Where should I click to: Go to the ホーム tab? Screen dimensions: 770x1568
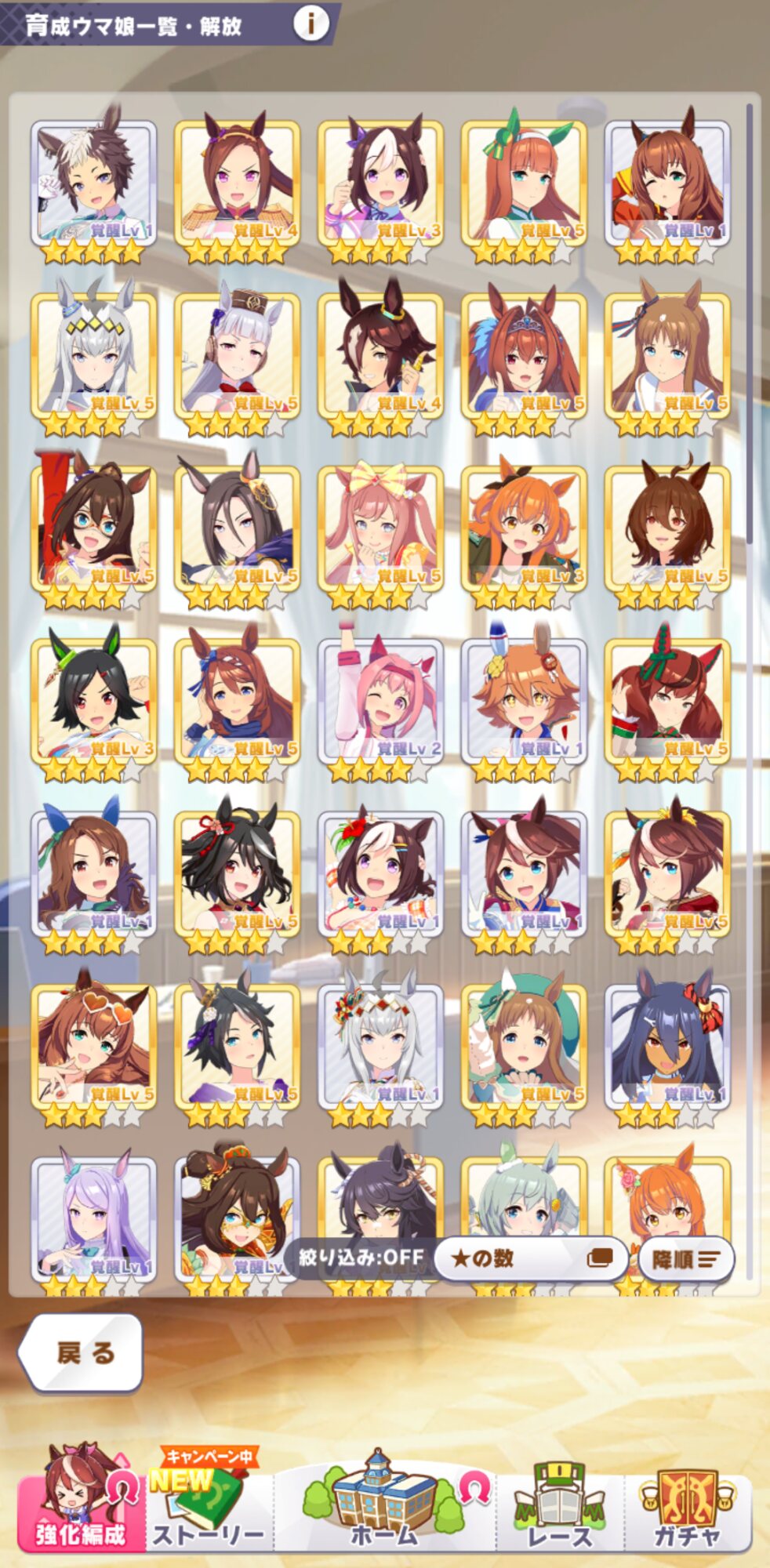point(384,1500)
